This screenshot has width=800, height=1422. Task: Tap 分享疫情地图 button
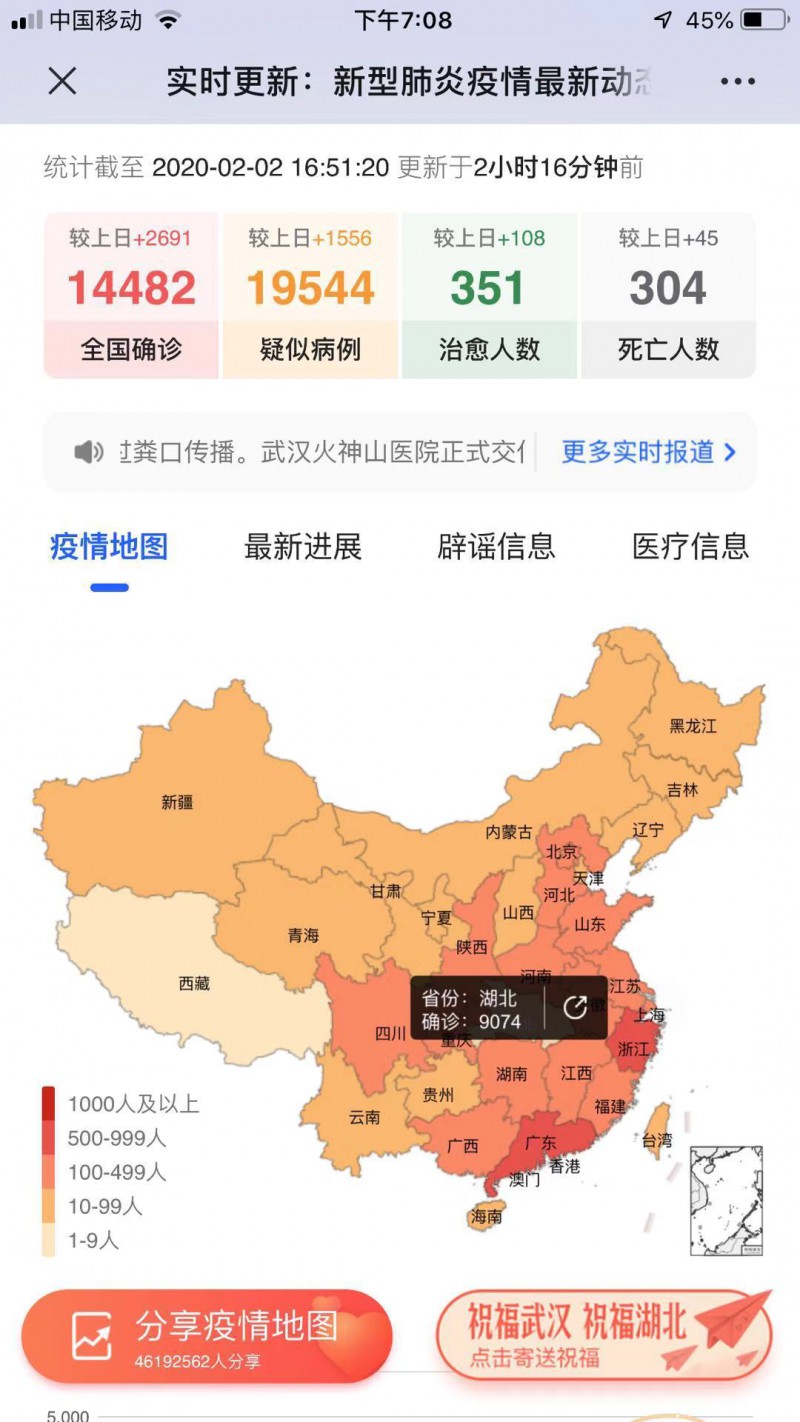click(x=207, y=1335)
